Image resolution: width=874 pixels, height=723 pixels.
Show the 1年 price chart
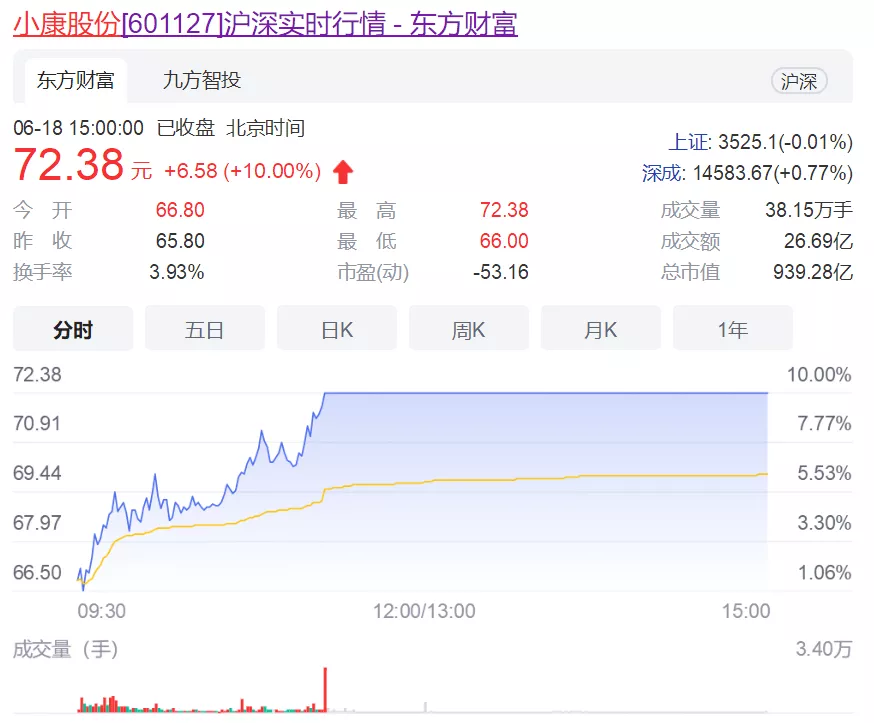733,329
